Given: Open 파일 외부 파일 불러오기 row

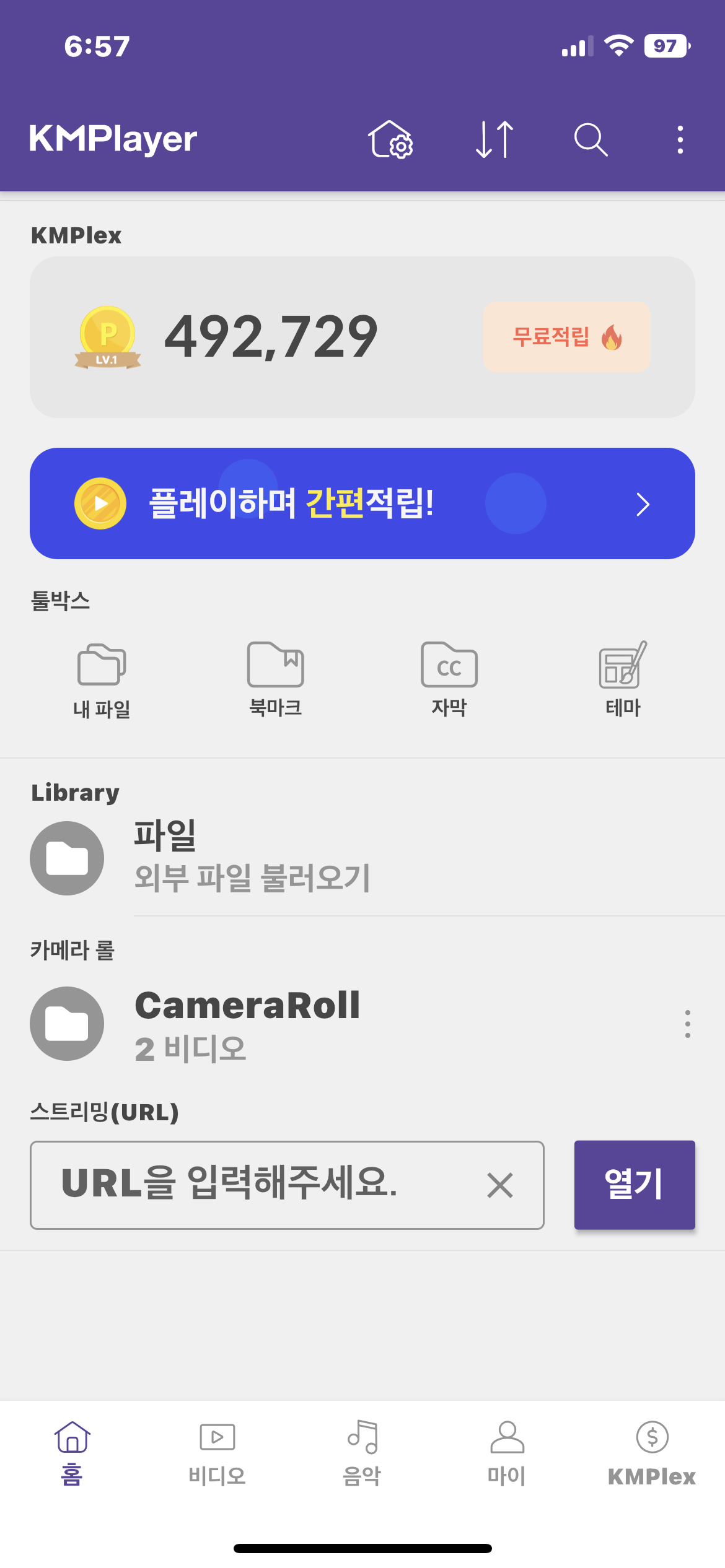Looking at the screenshot, I should tap(362, 858).
